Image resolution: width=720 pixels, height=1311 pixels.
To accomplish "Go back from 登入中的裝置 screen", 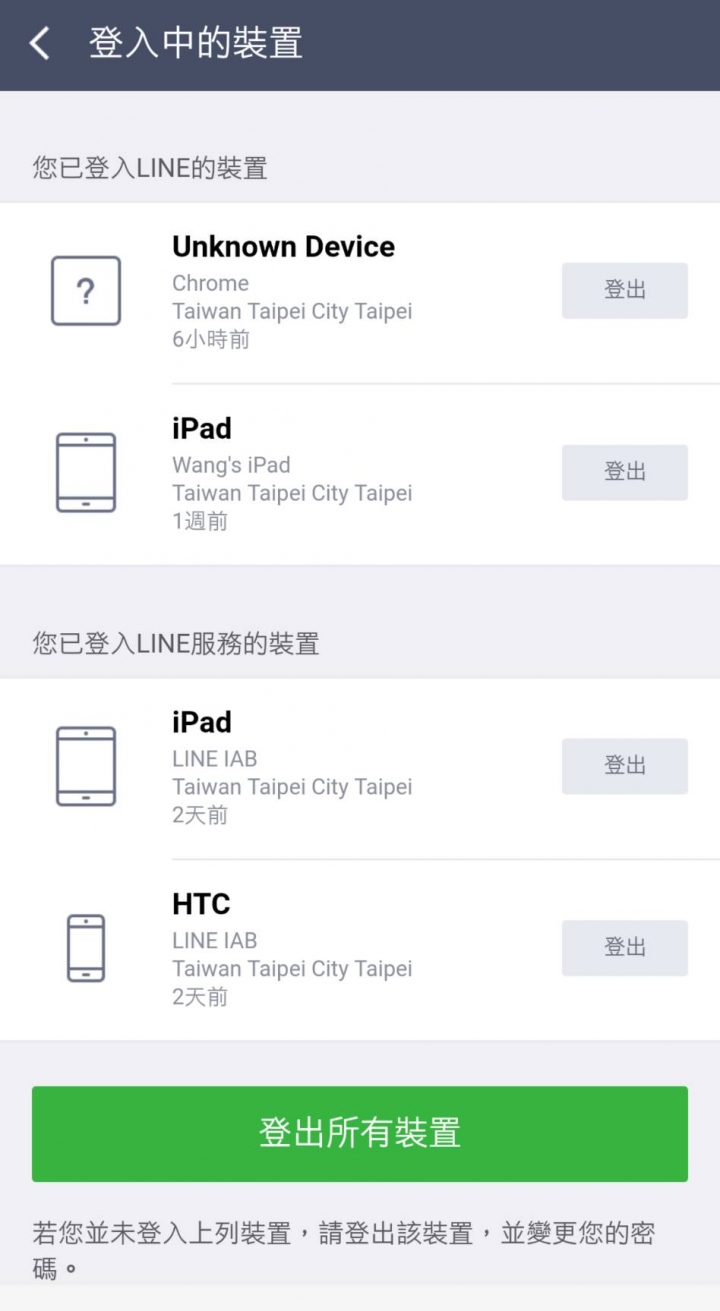I will pyautogui.click(x=40, y=44).
